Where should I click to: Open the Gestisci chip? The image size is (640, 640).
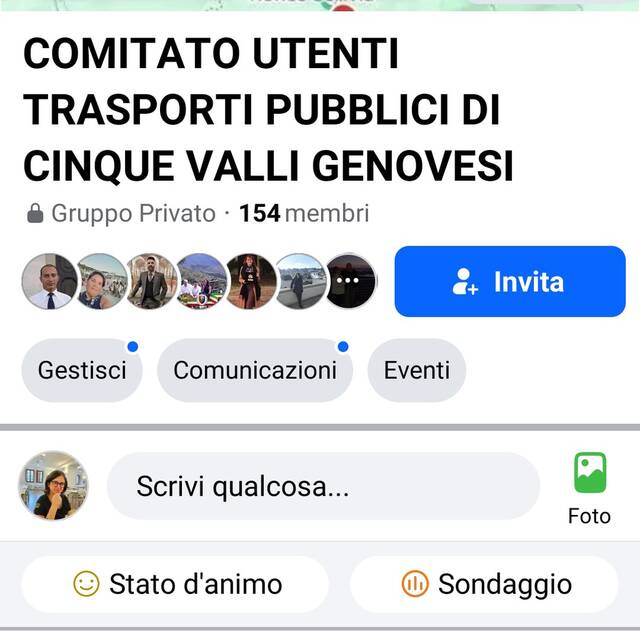[x=82, y=370]
